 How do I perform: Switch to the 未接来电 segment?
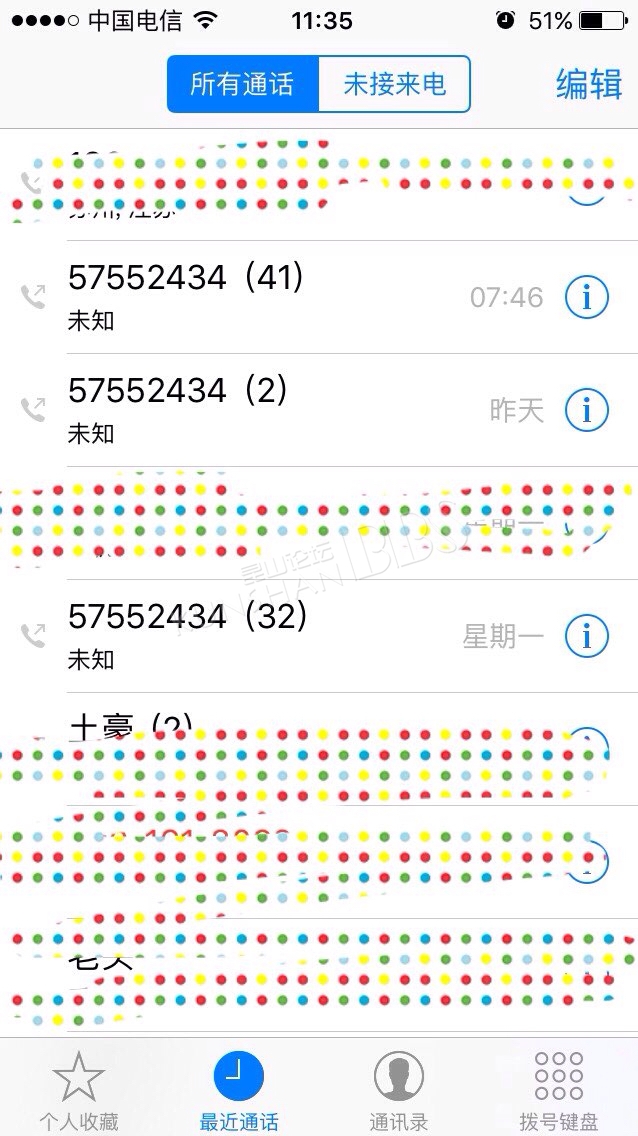click(395, 84)
